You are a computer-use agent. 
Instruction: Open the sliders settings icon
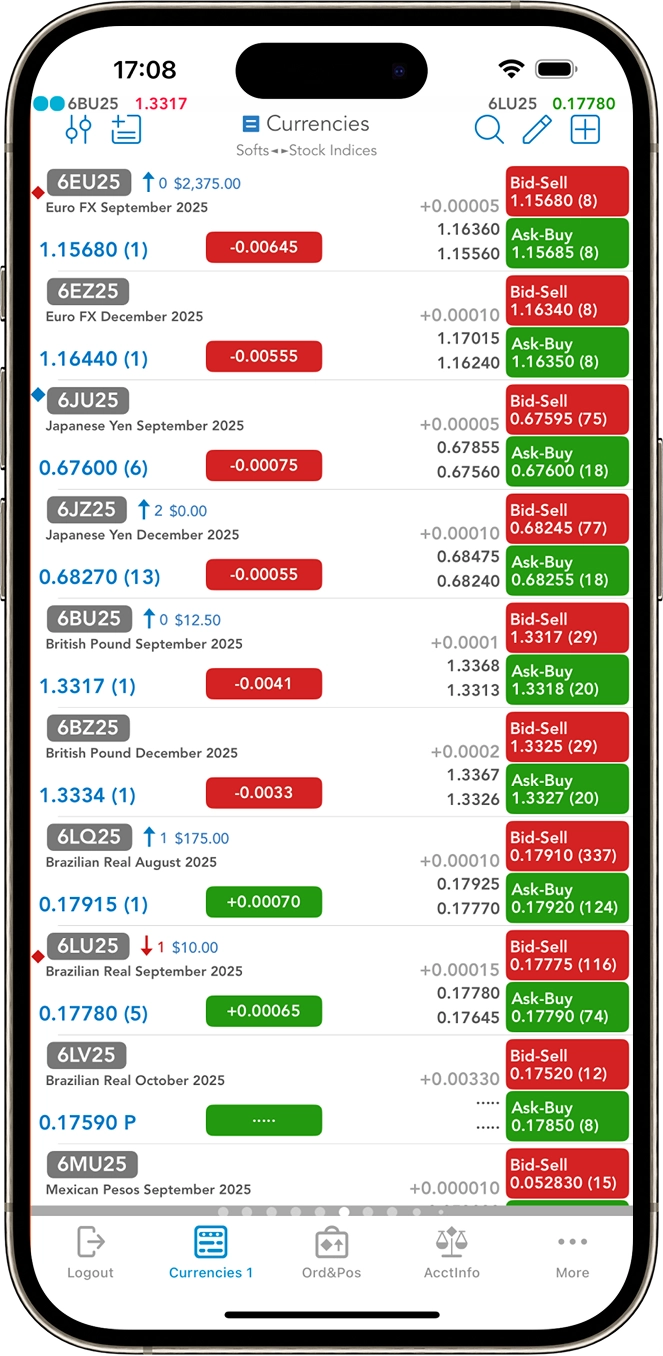78,129
